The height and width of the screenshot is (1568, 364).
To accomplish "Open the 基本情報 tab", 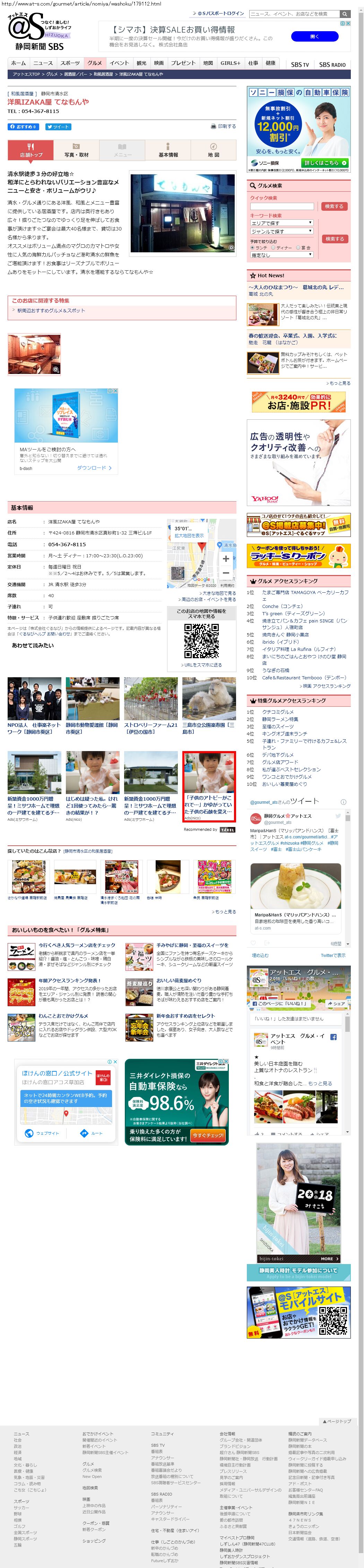I will point(168,150).
